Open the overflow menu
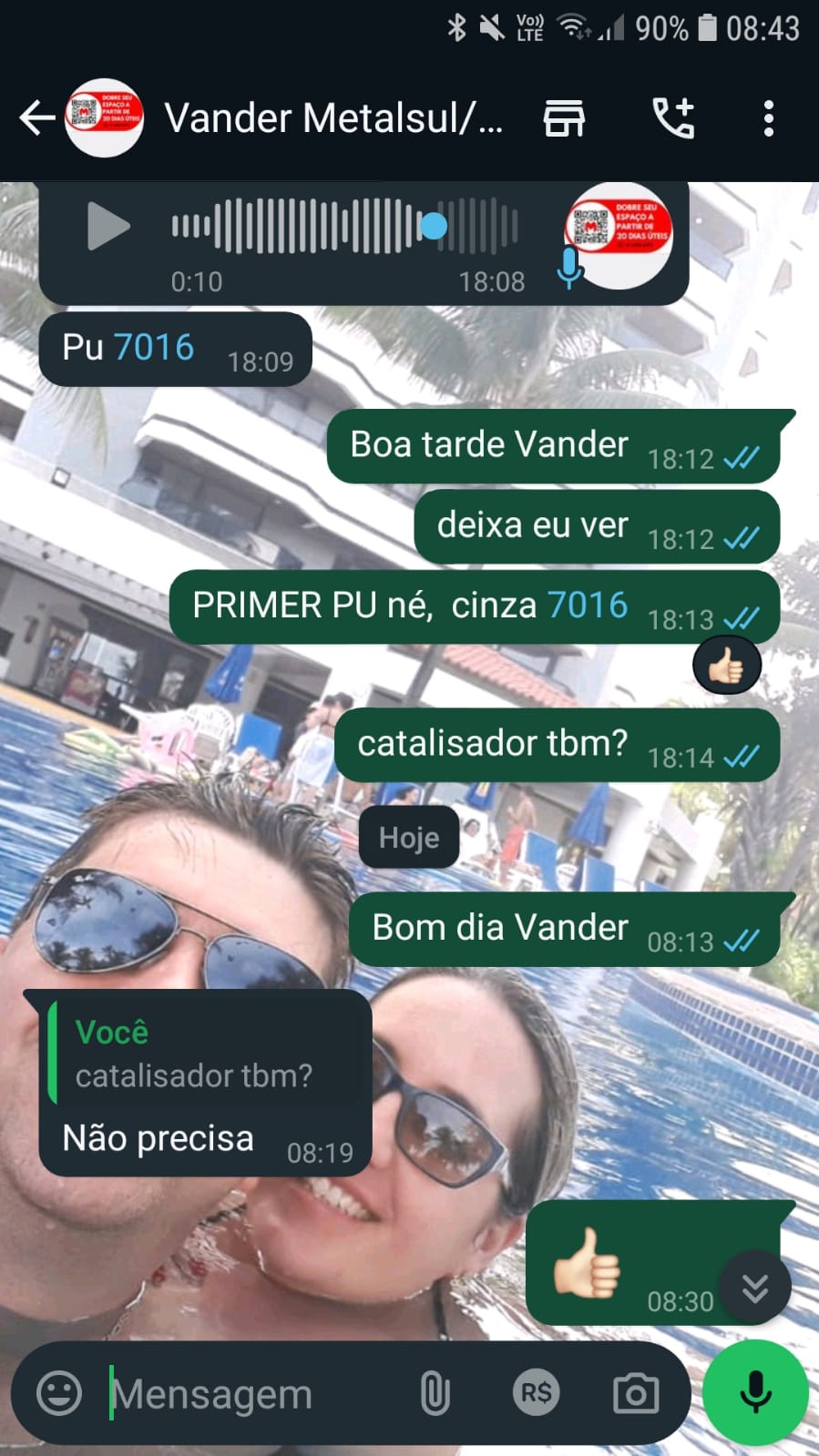The width and height of the screenshot is (819, 1456). tap(769, 118)
